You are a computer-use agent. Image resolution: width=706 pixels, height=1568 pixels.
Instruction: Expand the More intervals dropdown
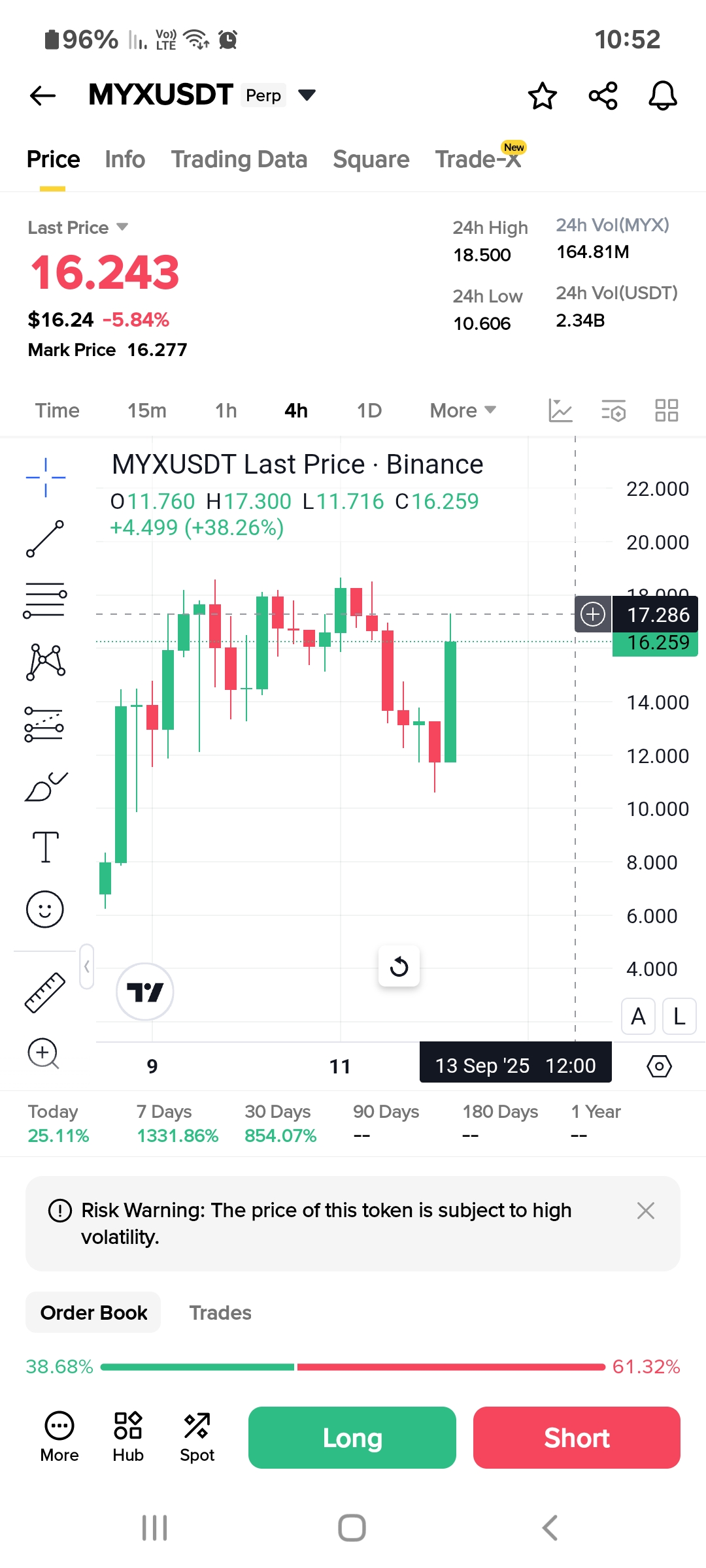coord(463,410)
